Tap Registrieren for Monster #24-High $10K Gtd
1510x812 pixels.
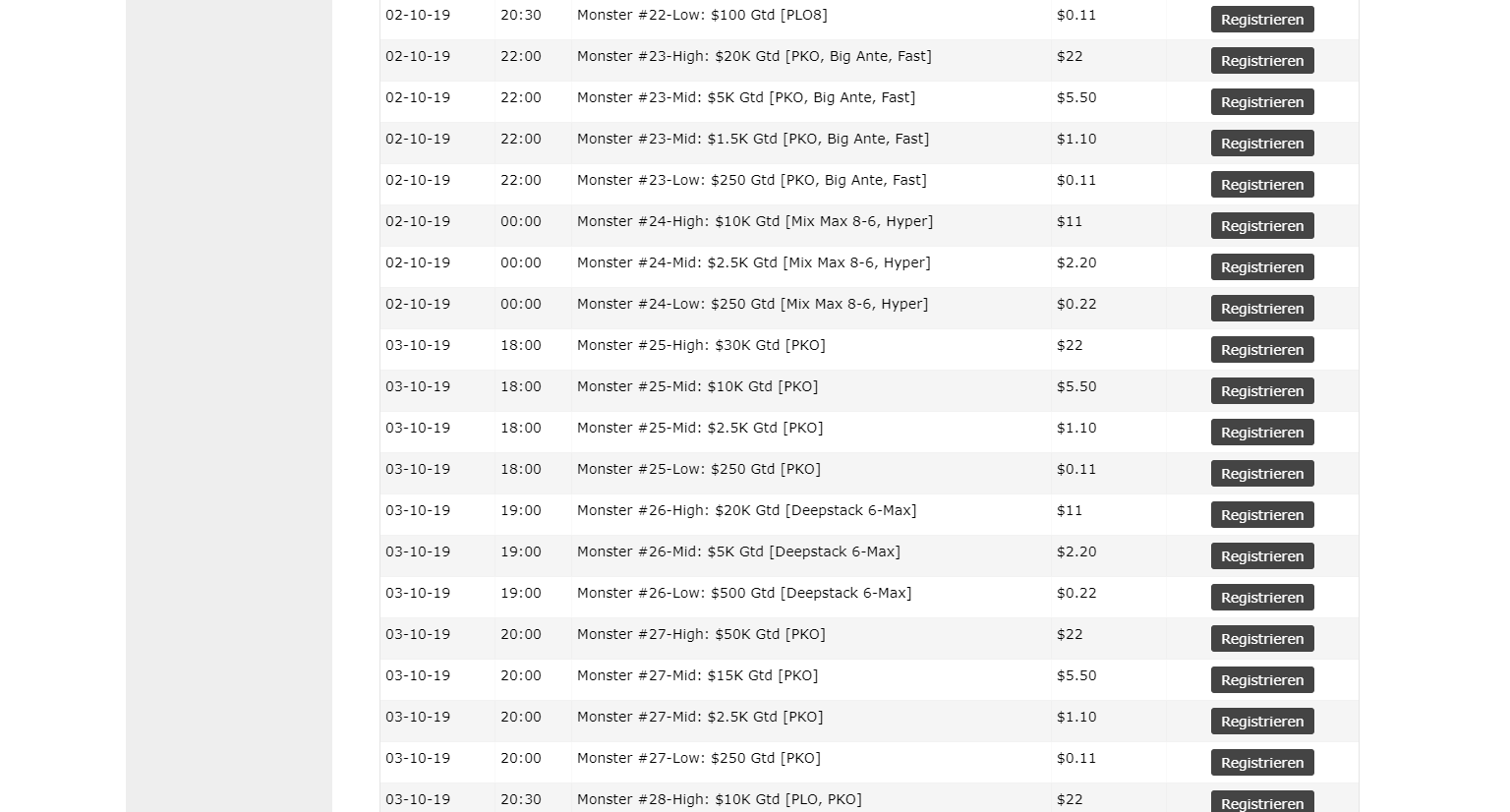click(1262, 226)
